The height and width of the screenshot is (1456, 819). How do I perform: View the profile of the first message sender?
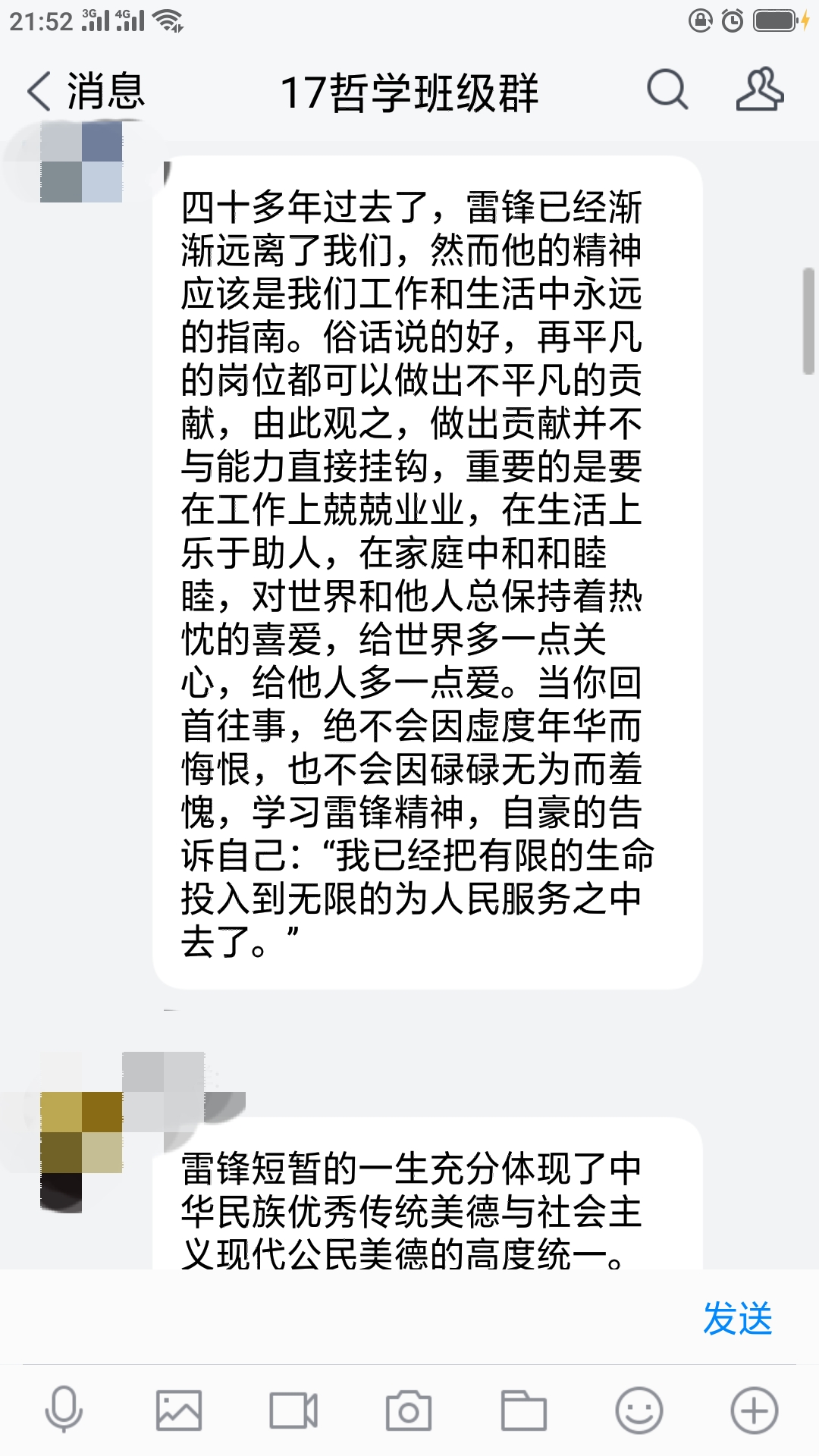[81, 162]
